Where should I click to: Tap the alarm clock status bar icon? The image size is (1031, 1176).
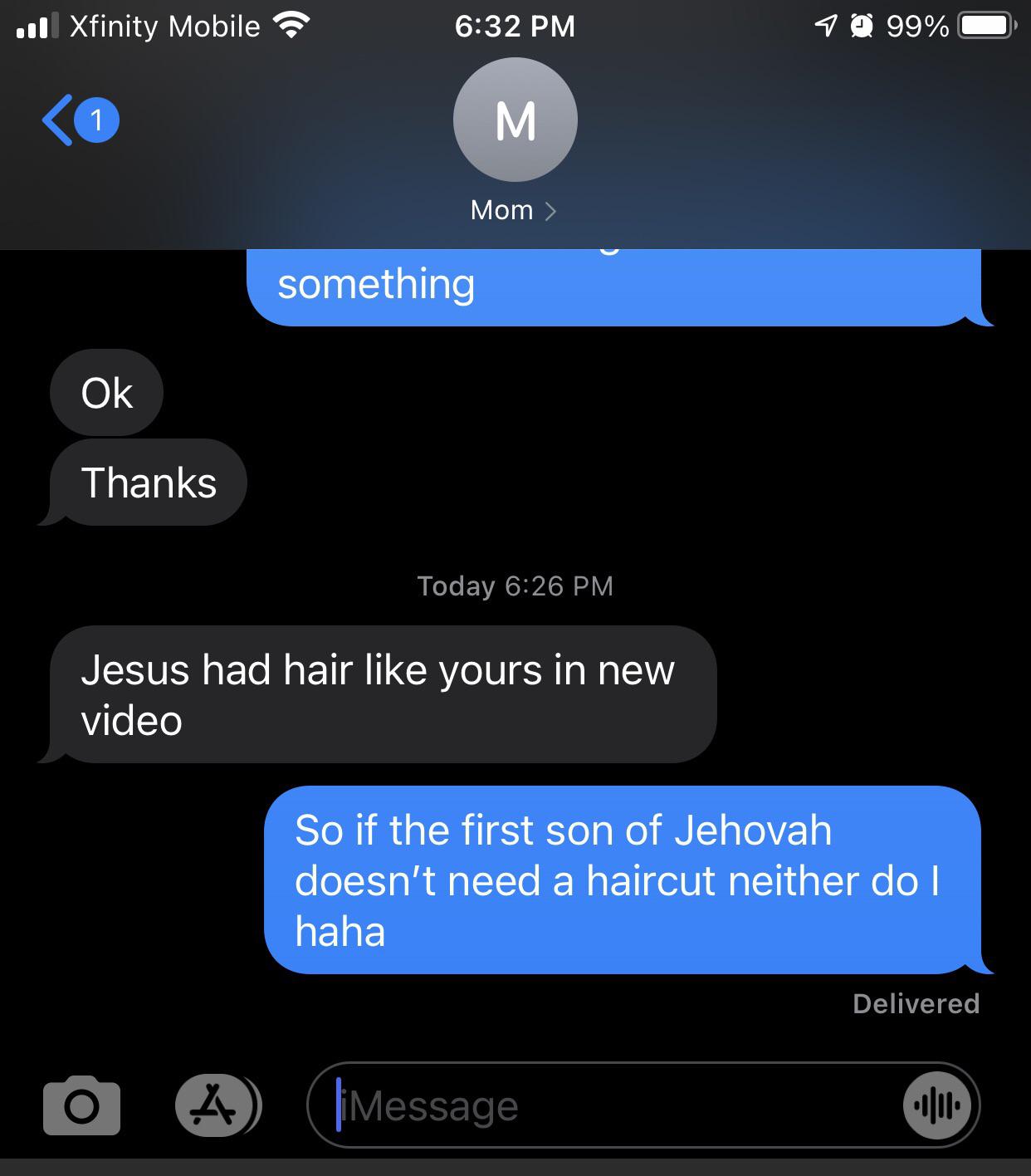coord(863,25)
